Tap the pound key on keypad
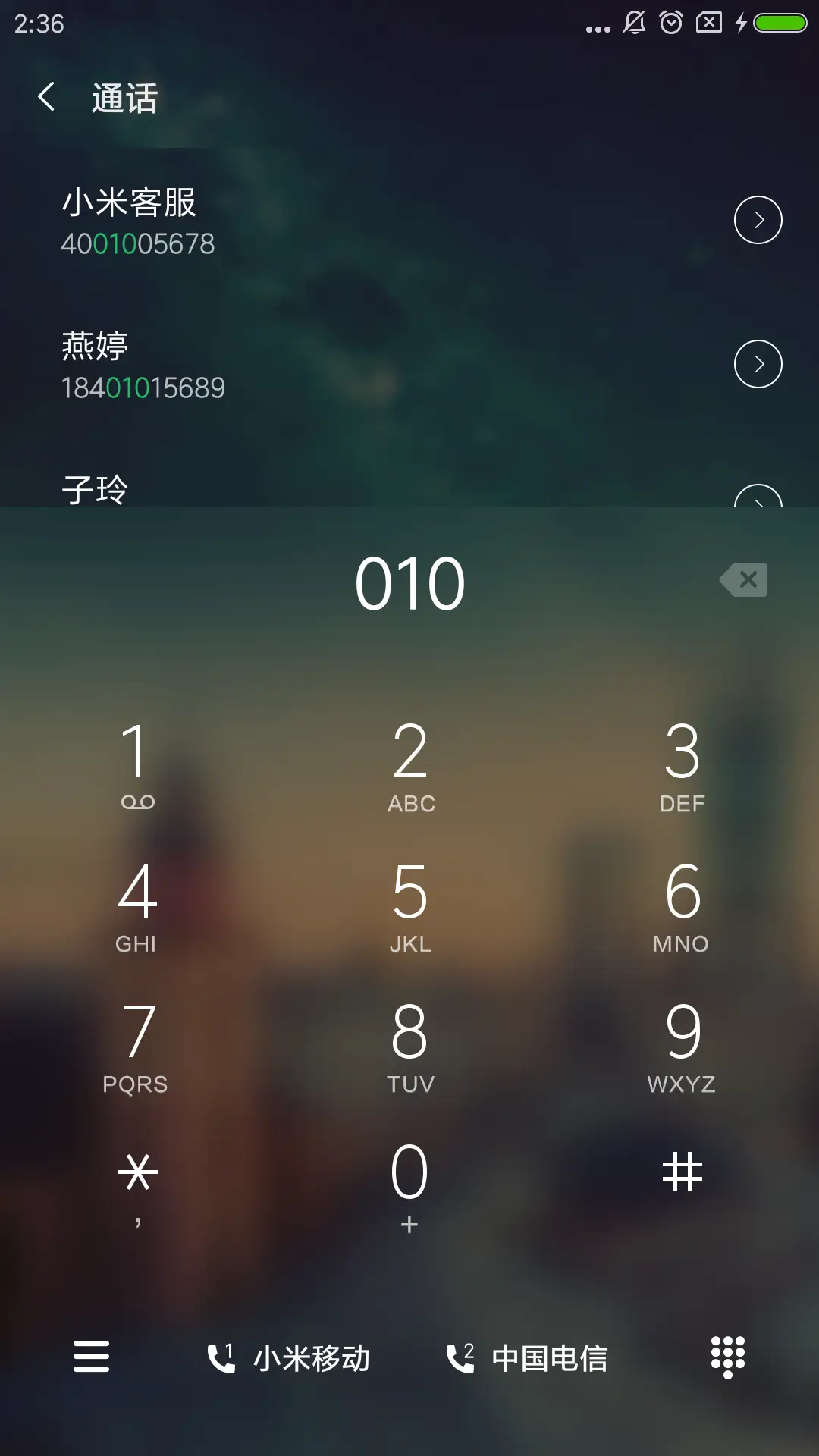The width and height of the screenshot is (819, 1456). pos(682,1172)
